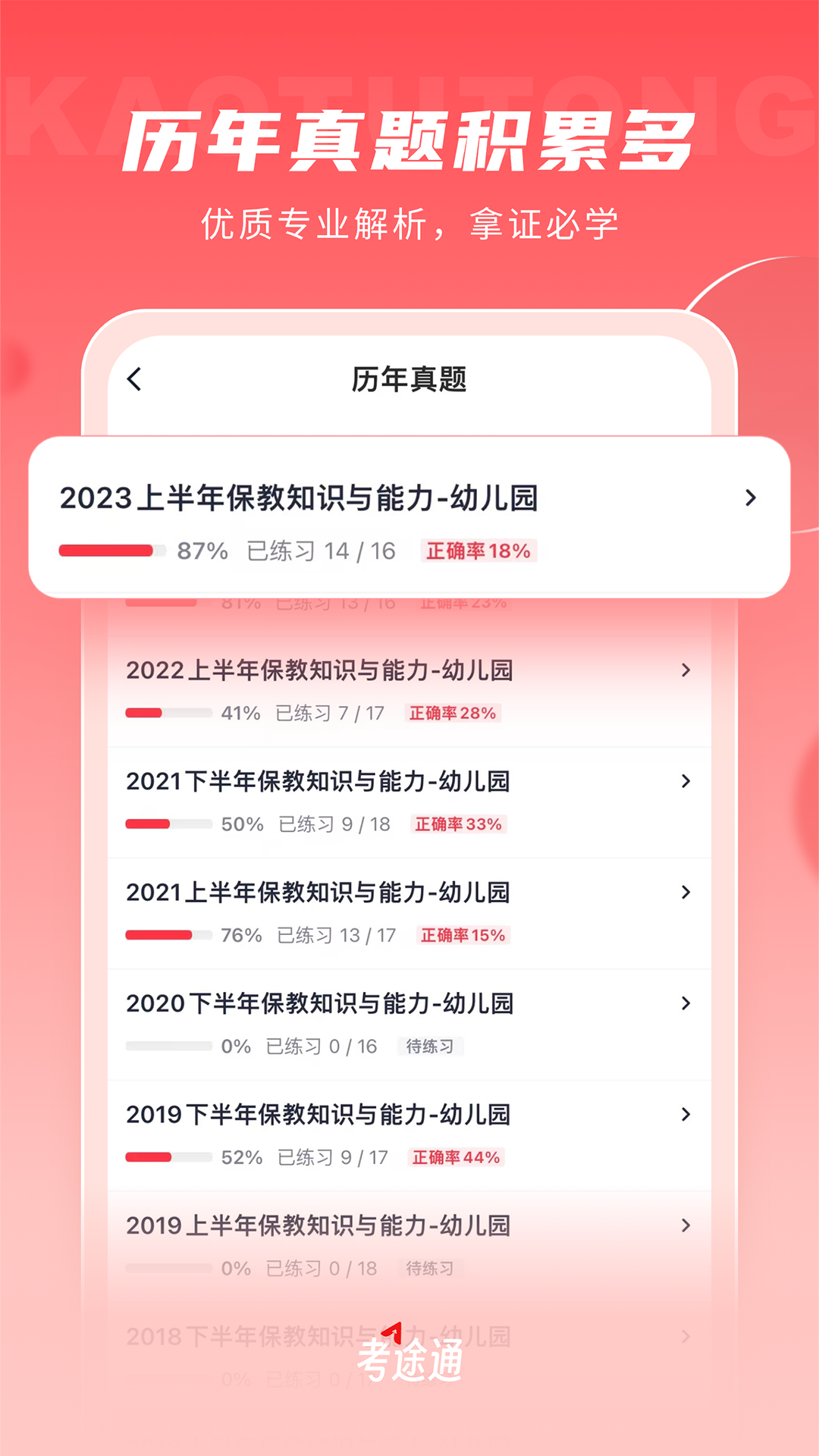Tap the chevron beside 2020下半年保教知识与能力
819x1456 pixels.
(687, 1003)
